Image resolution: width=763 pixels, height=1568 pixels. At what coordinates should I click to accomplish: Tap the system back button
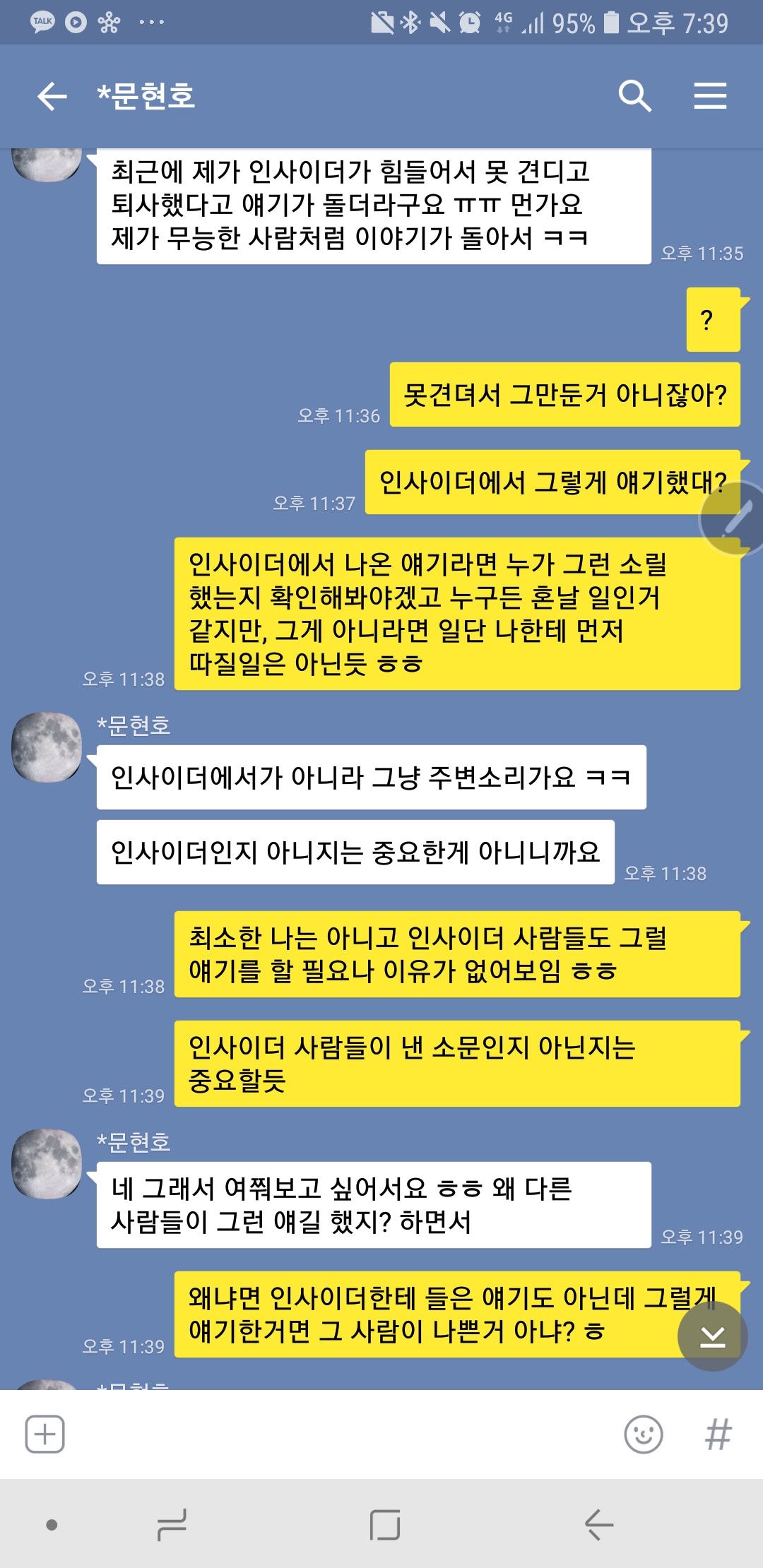tap(599, 1525)
